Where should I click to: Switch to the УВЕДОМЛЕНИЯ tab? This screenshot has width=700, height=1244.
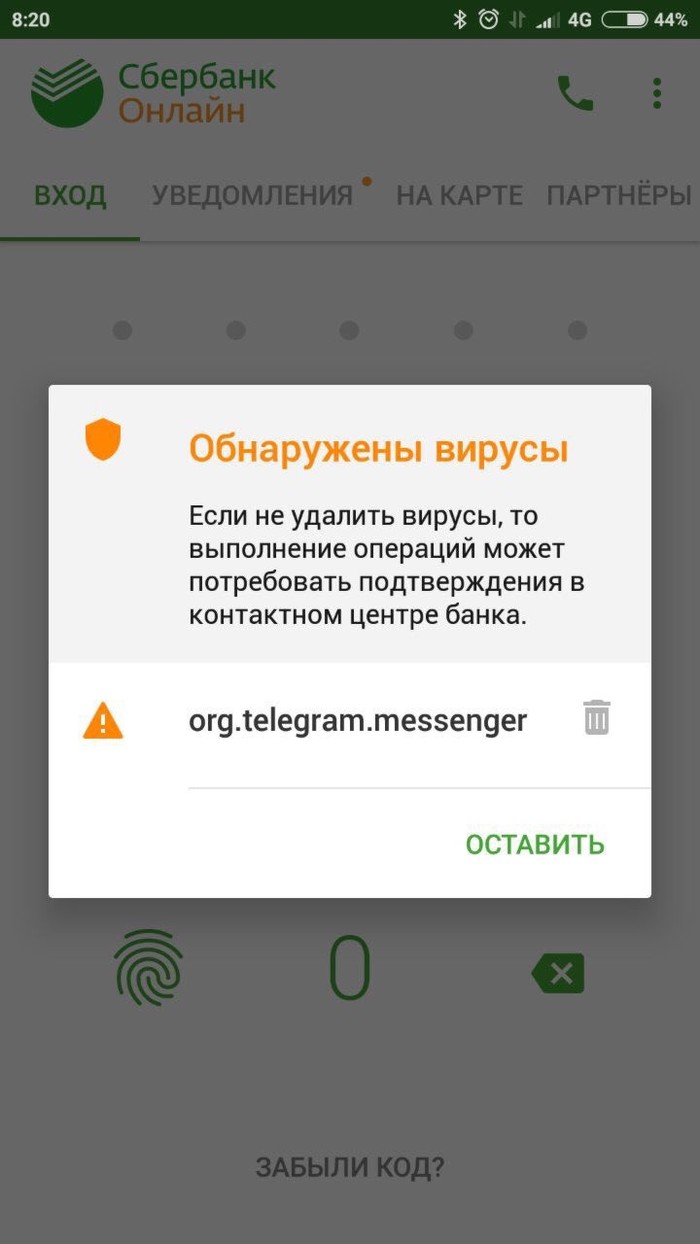click(x=253, y=195)
